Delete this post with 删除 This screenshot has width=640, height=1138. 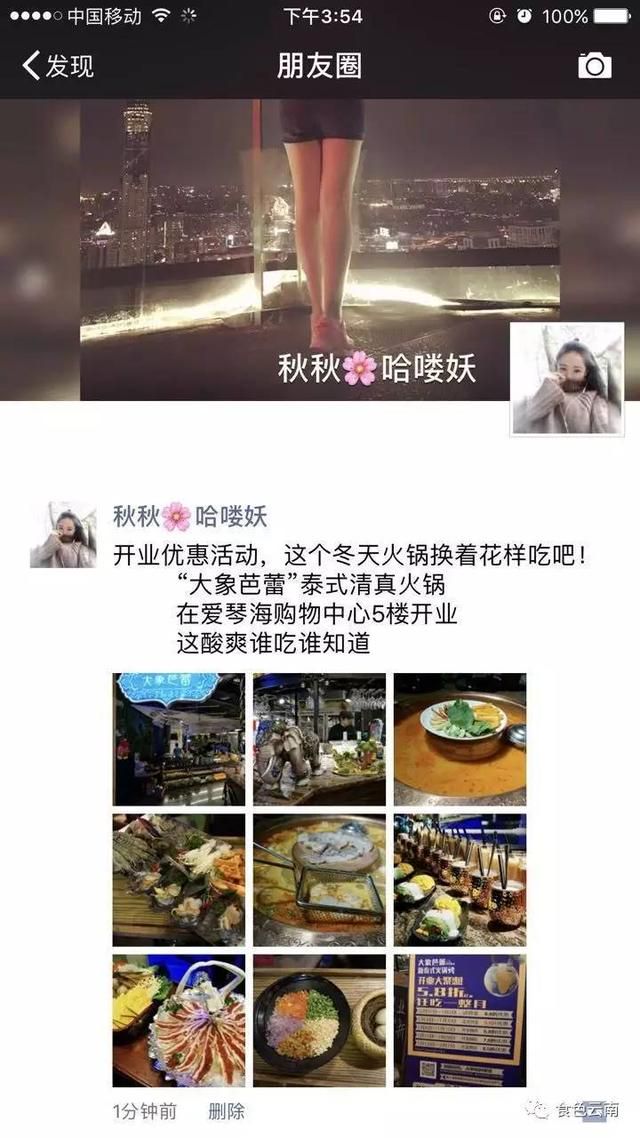pos(226,1110)
